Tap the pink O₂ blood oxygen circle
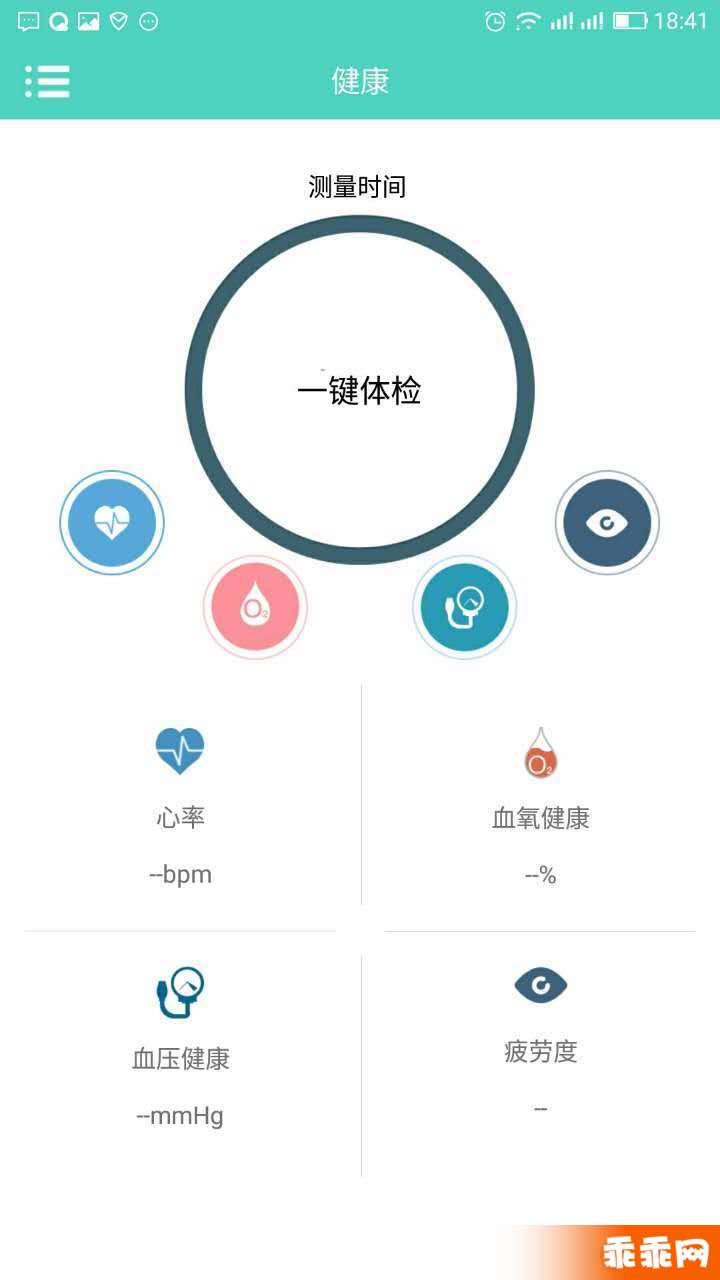The image size is (720, 1280). pos(255,607)
